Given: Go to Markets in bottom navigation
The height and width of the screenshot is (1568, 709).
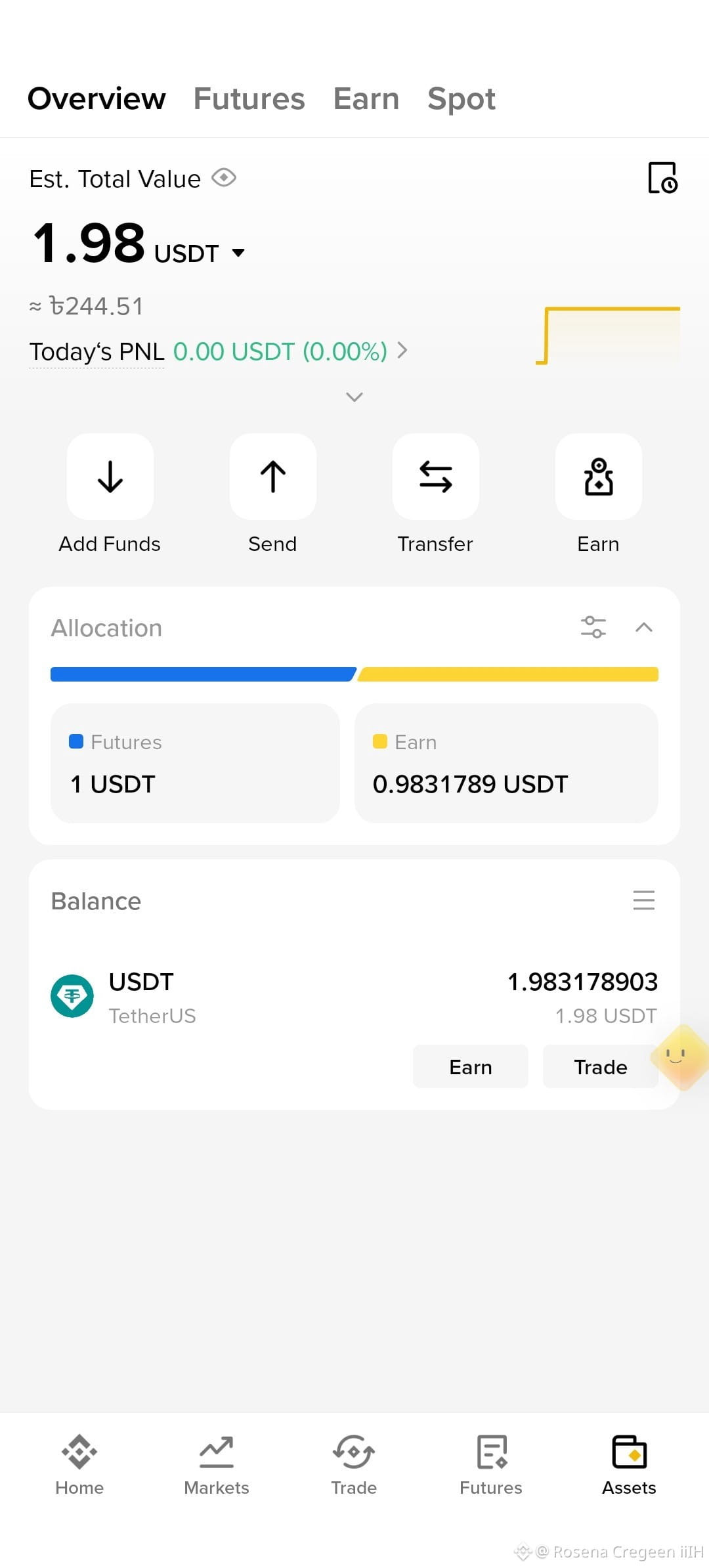Looking at the screenshot, I should point(217,1466).
